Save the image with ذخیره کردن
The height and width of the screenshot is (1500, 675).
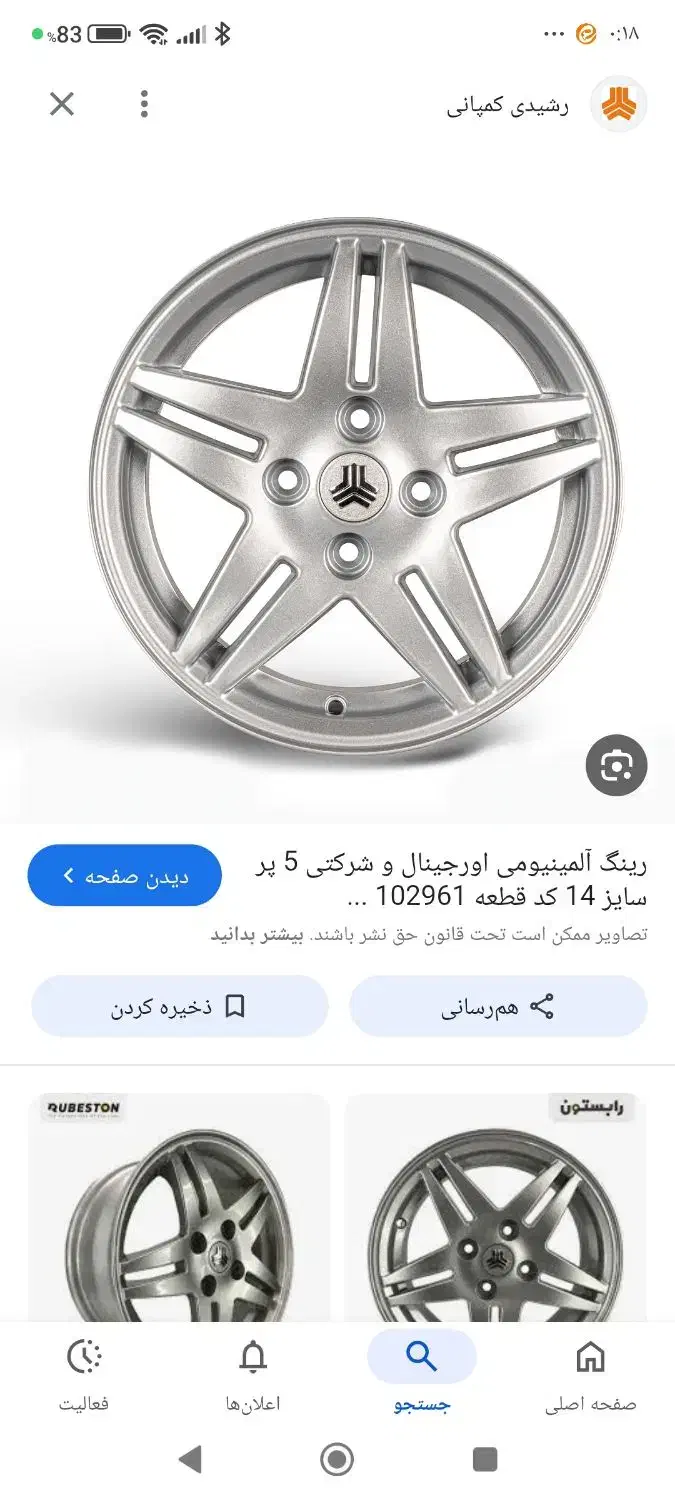tap(180, 1007)
